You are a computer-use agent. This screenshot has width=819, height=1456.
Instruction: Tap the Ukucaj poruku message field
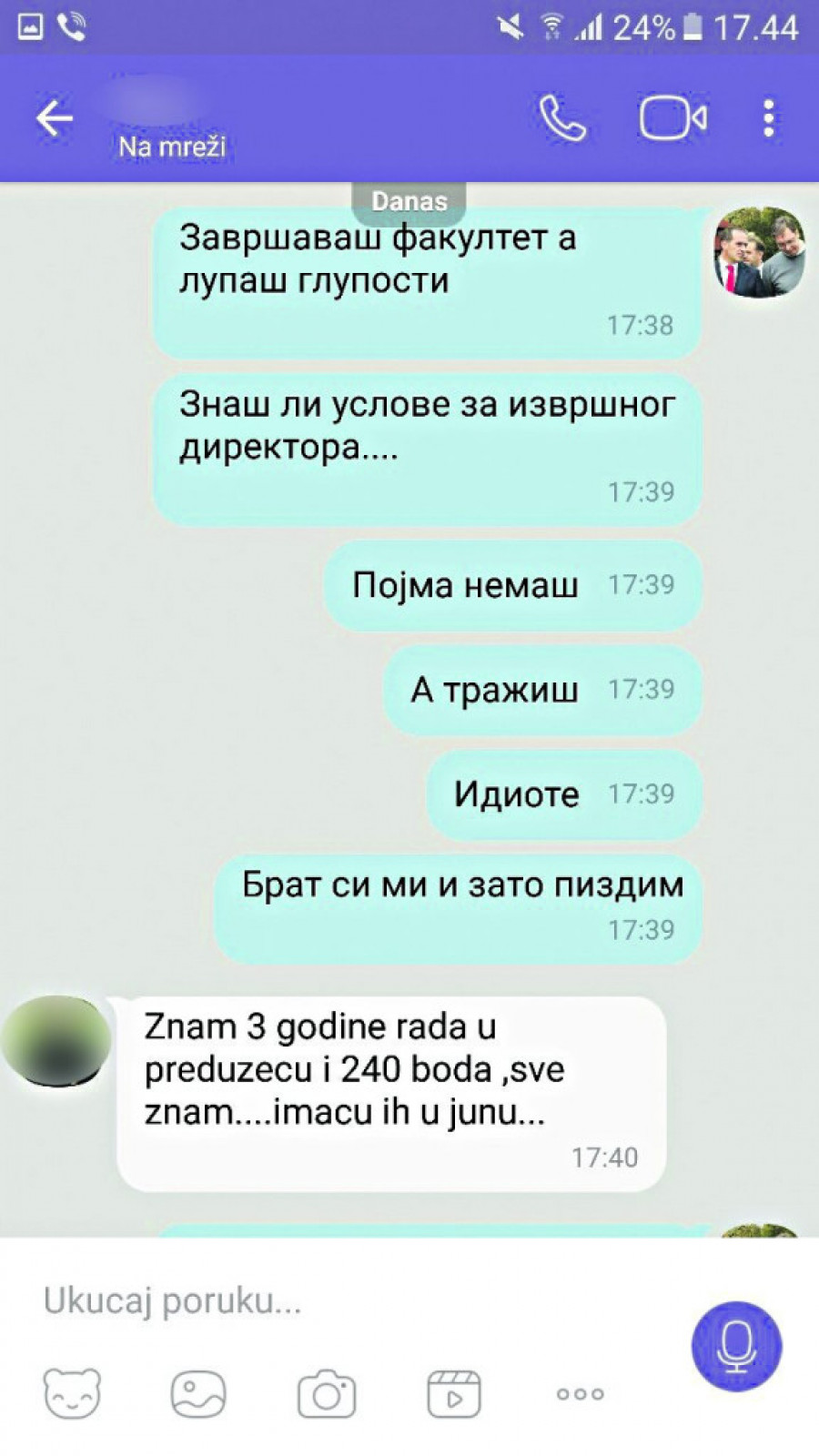(346, 1301)
